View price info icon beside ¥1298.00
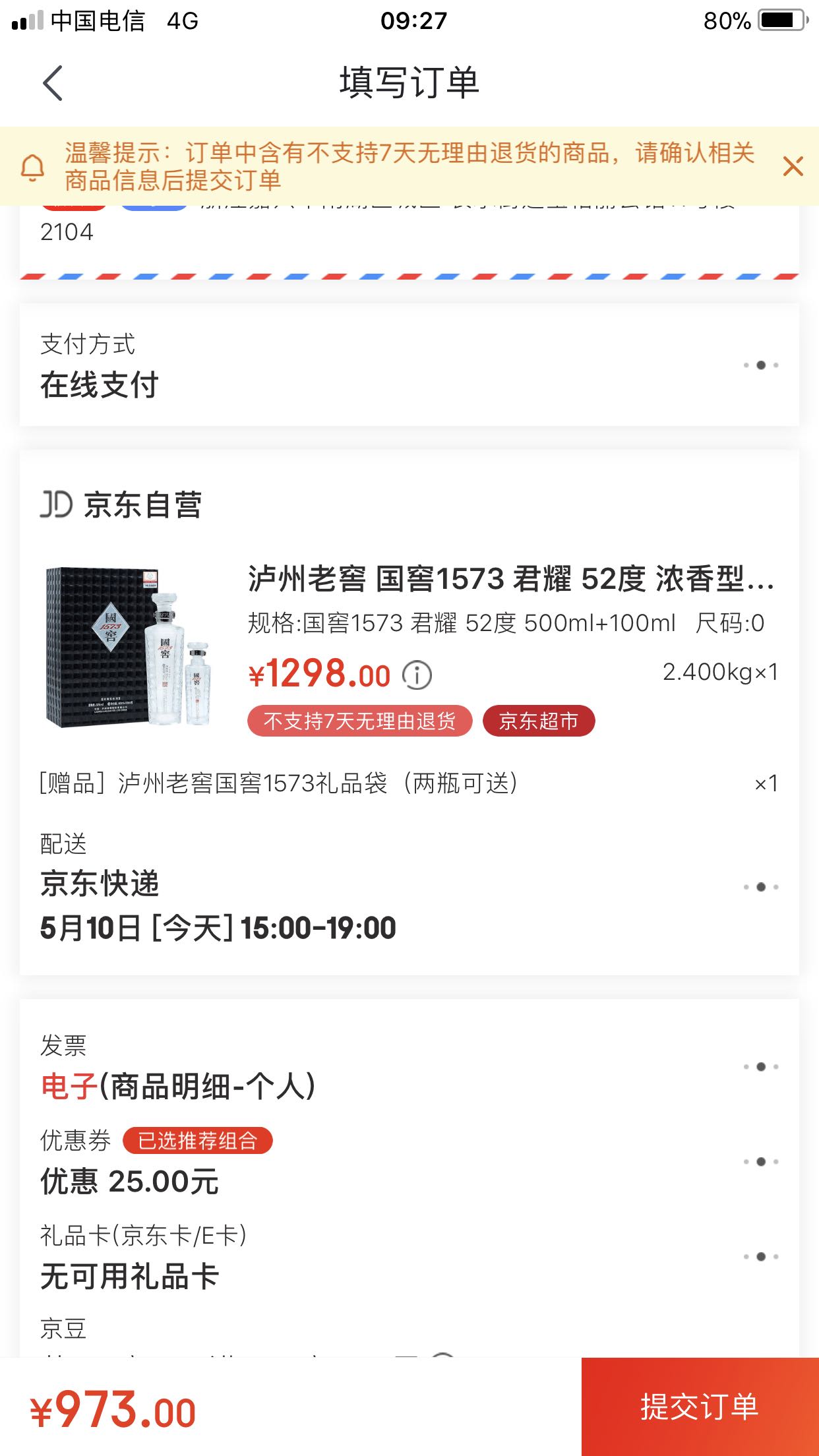The image size is (819, 1456). (x=417, y=675)
